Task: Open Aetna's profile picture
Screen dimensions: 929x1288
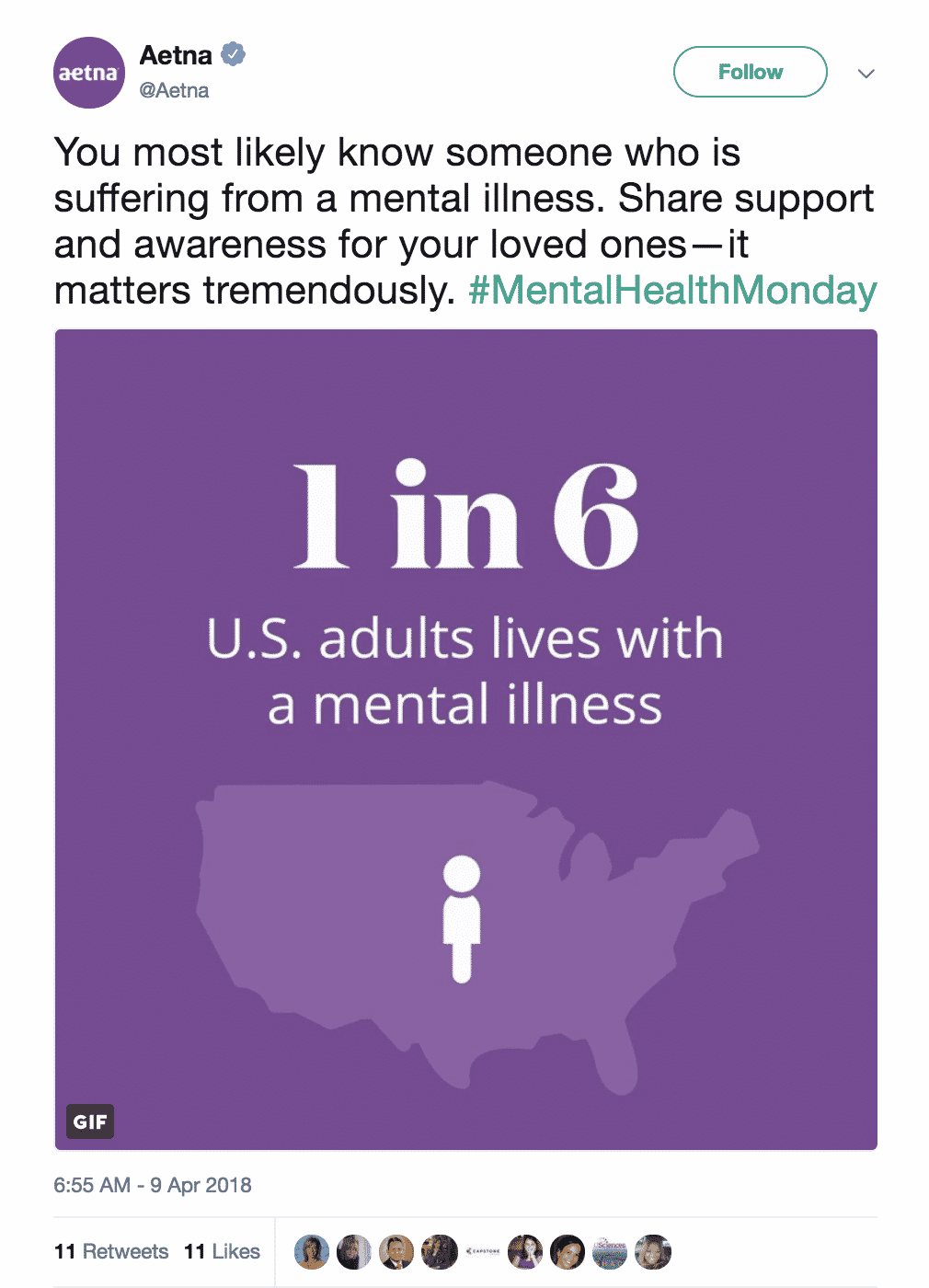Action: (89, 73)
